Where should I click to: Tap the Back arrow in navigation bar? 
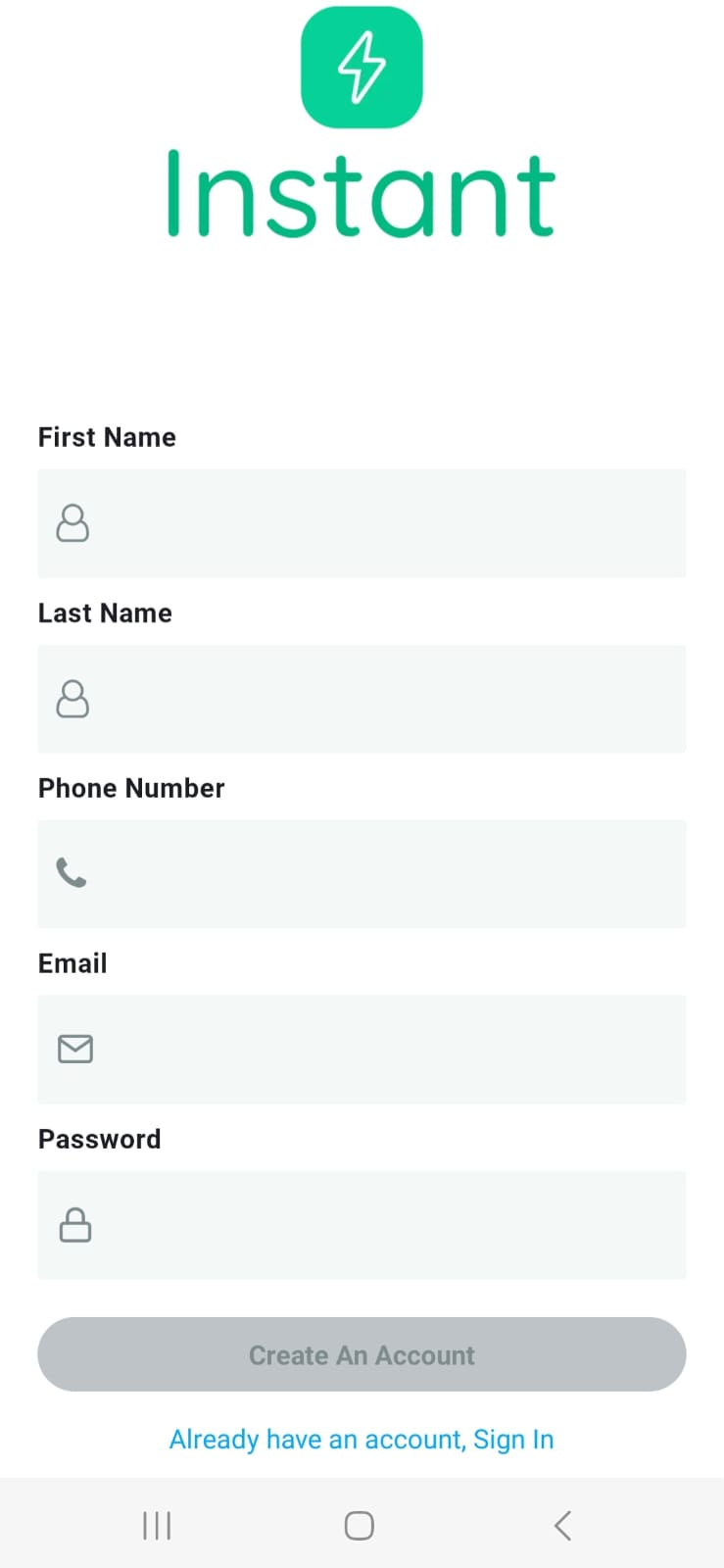tap(562, 1525)
